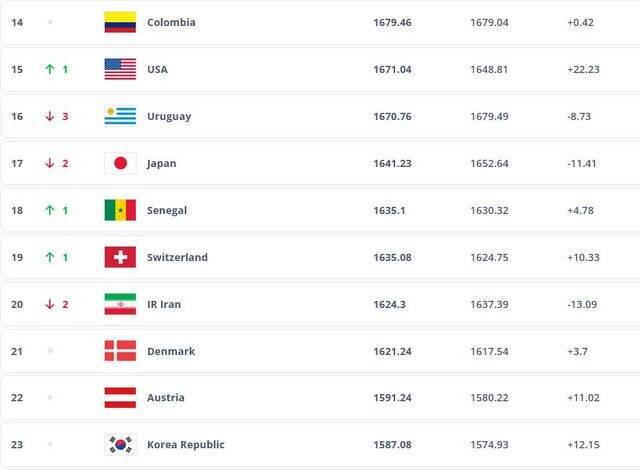The height and width of the screenshot is (470, 640).
Task: Select Switzerland in the ranking list
Action: (x=177, y=257)
